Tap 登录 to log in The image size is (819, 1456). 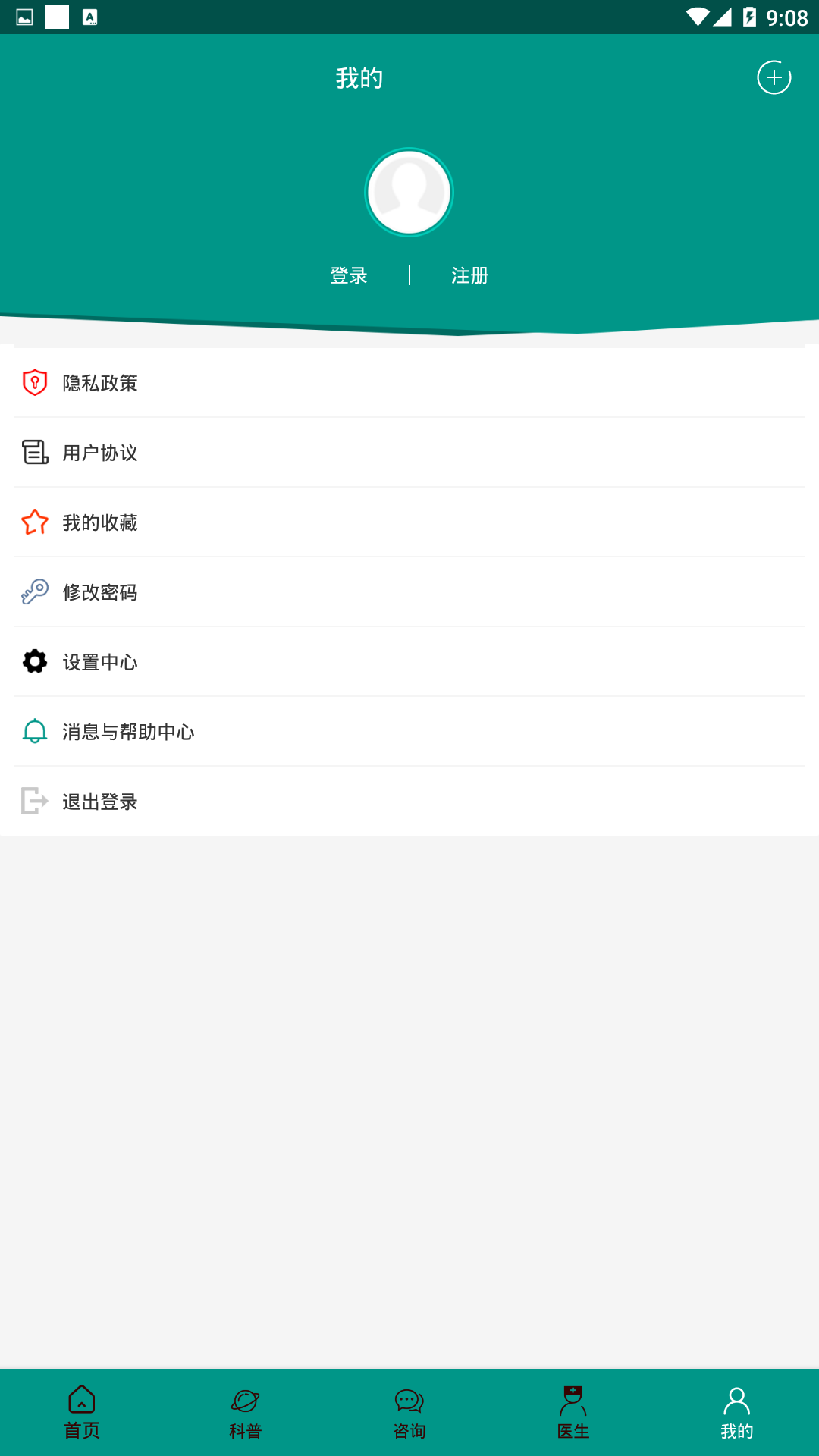[x=349, y=275]
